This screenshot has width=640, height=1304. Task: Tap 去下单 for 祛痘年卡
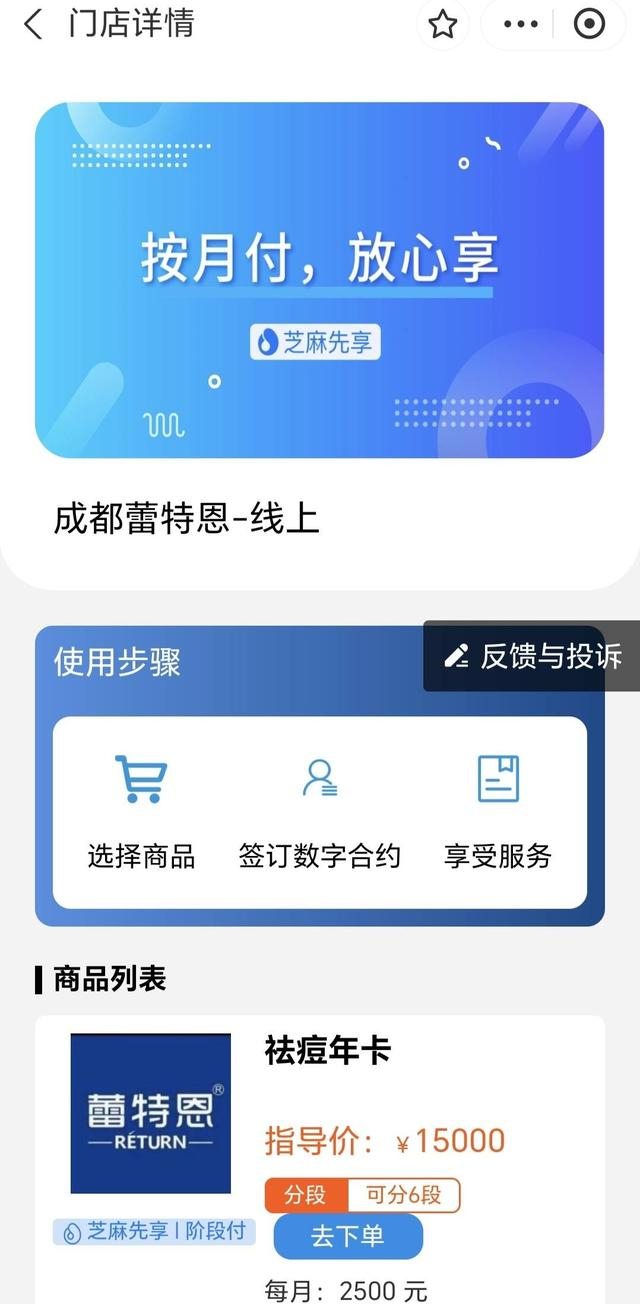point(347,1237)
